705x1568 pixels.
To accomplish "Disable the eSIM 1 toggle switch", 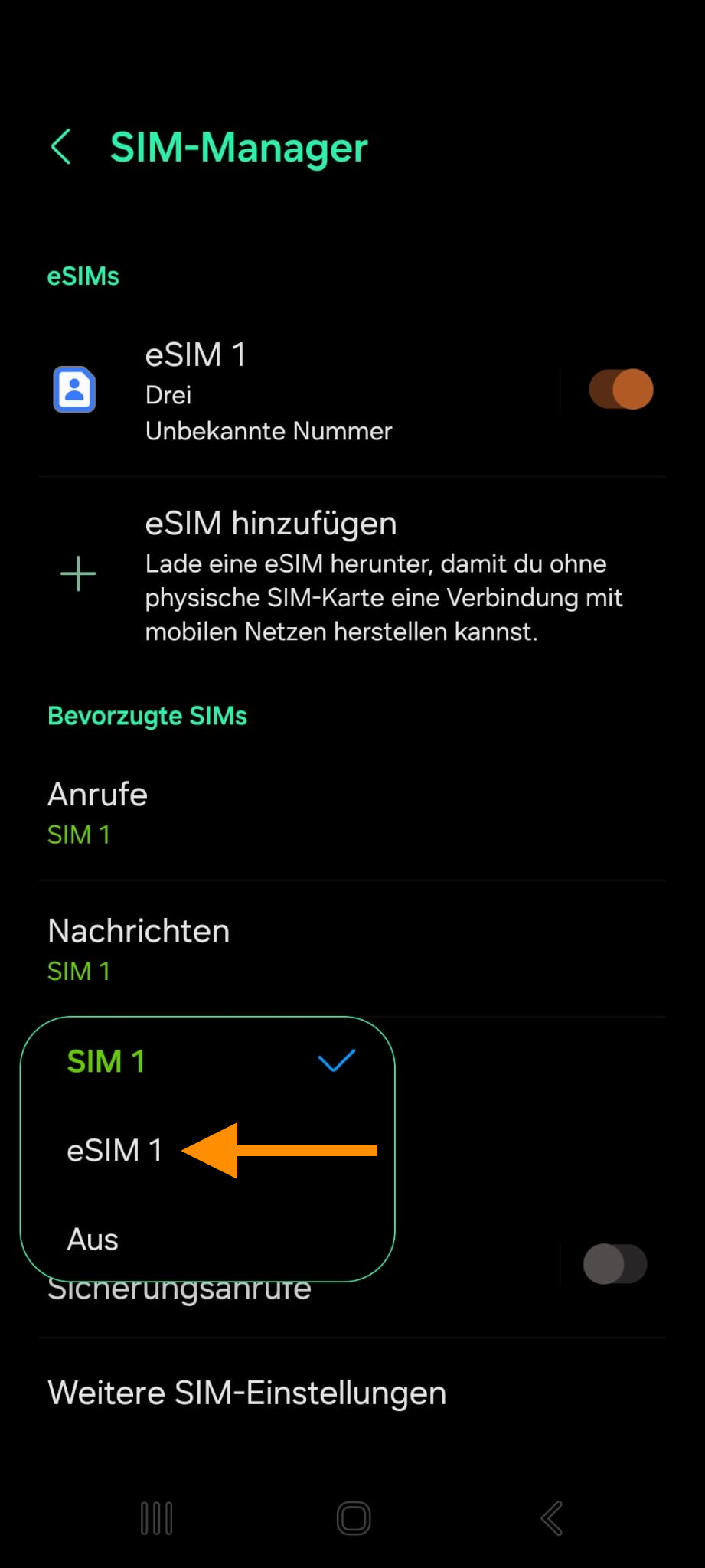I will [620, 389].
